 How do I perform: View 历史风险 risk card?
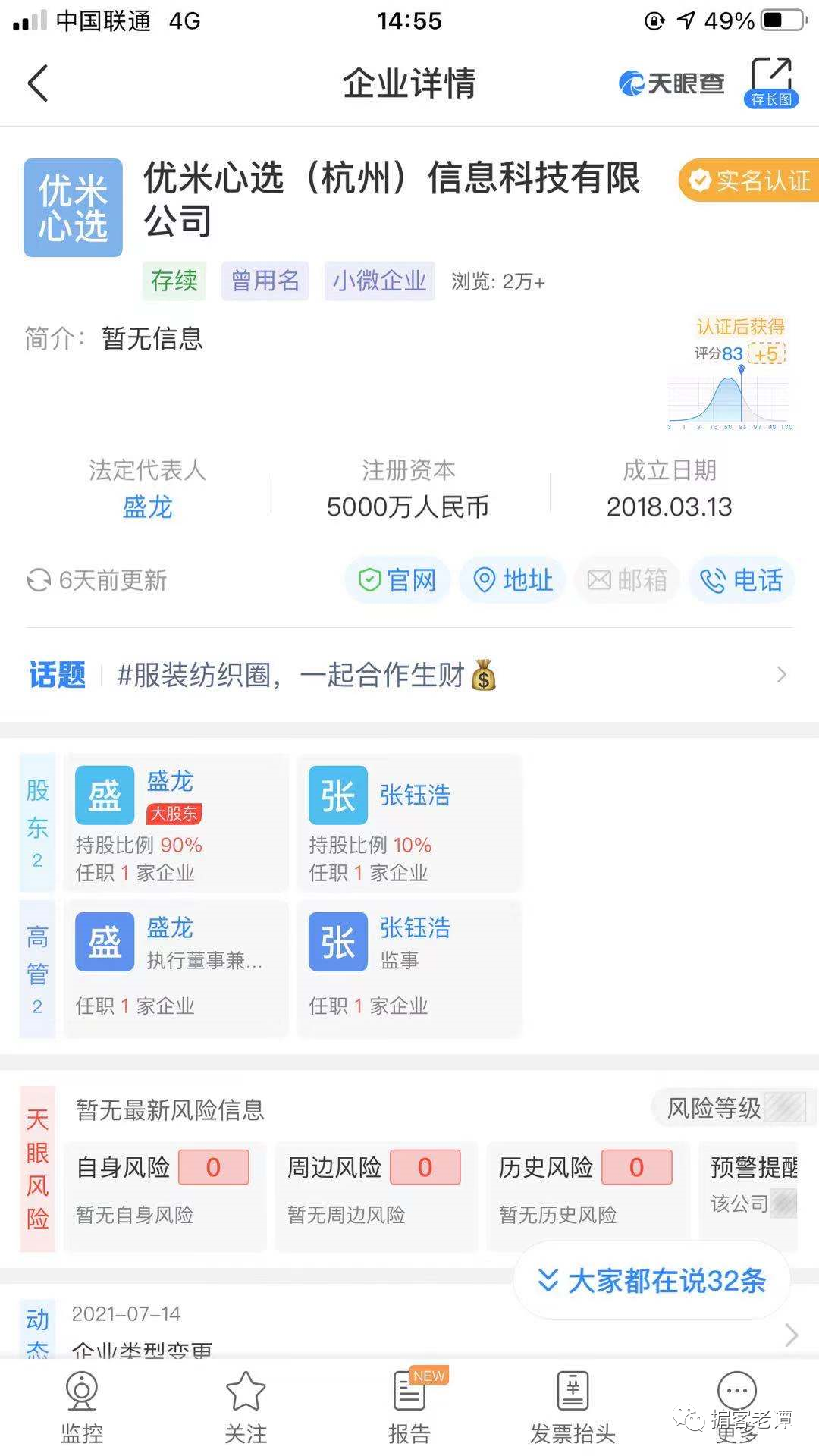point(587,1188)
